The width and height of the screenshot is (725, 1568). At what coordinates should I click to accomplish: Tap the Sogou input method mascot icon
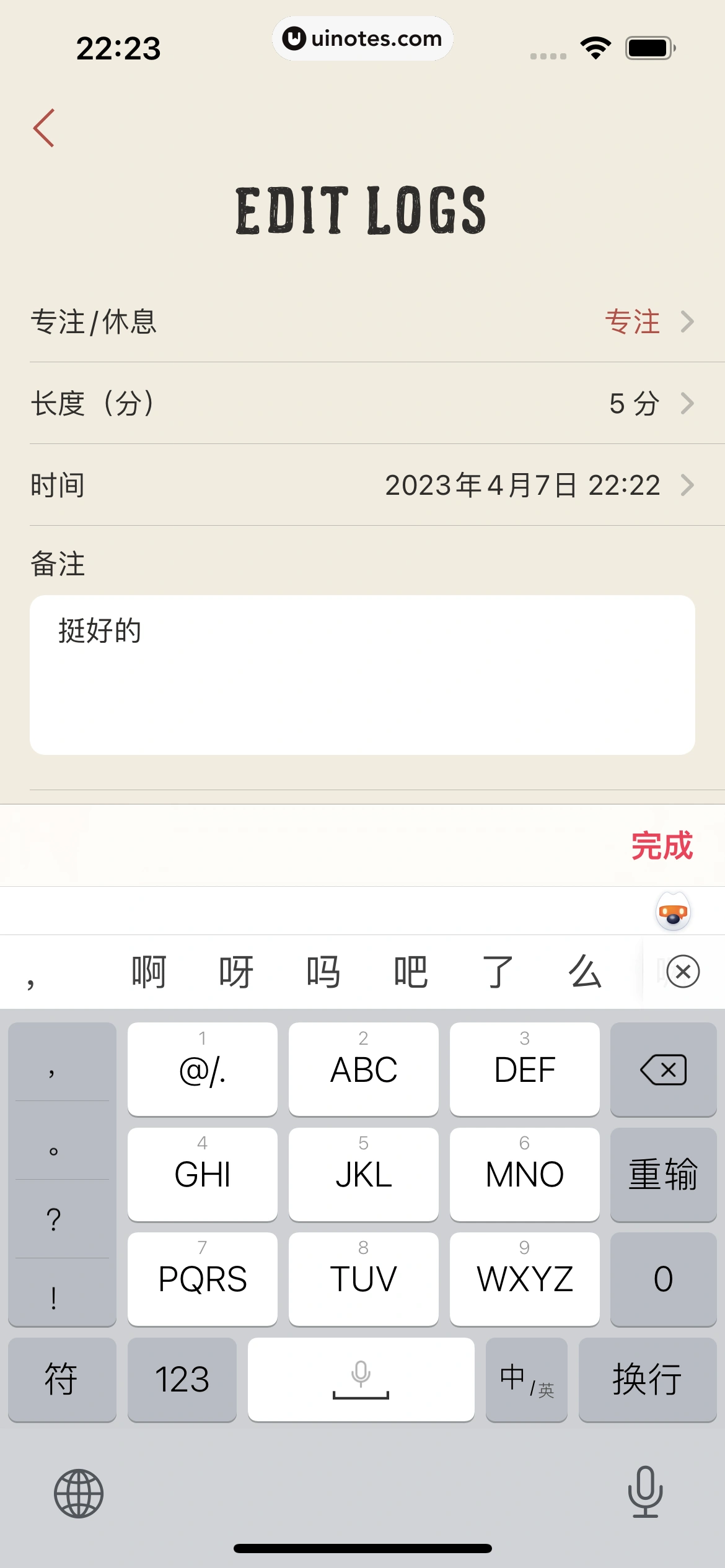pos(673,912)
